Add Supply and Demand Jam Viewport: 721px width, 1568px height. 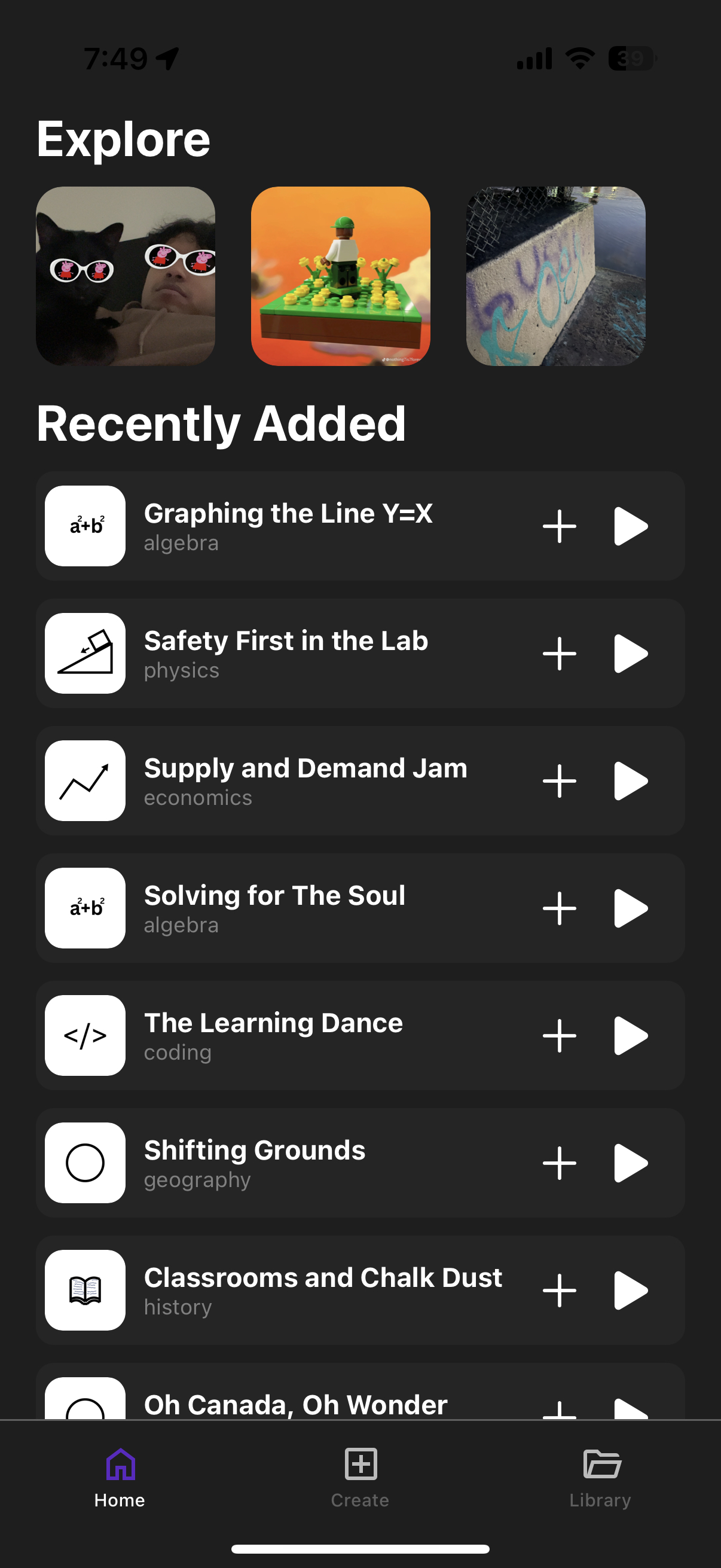(x=559, y=780)
